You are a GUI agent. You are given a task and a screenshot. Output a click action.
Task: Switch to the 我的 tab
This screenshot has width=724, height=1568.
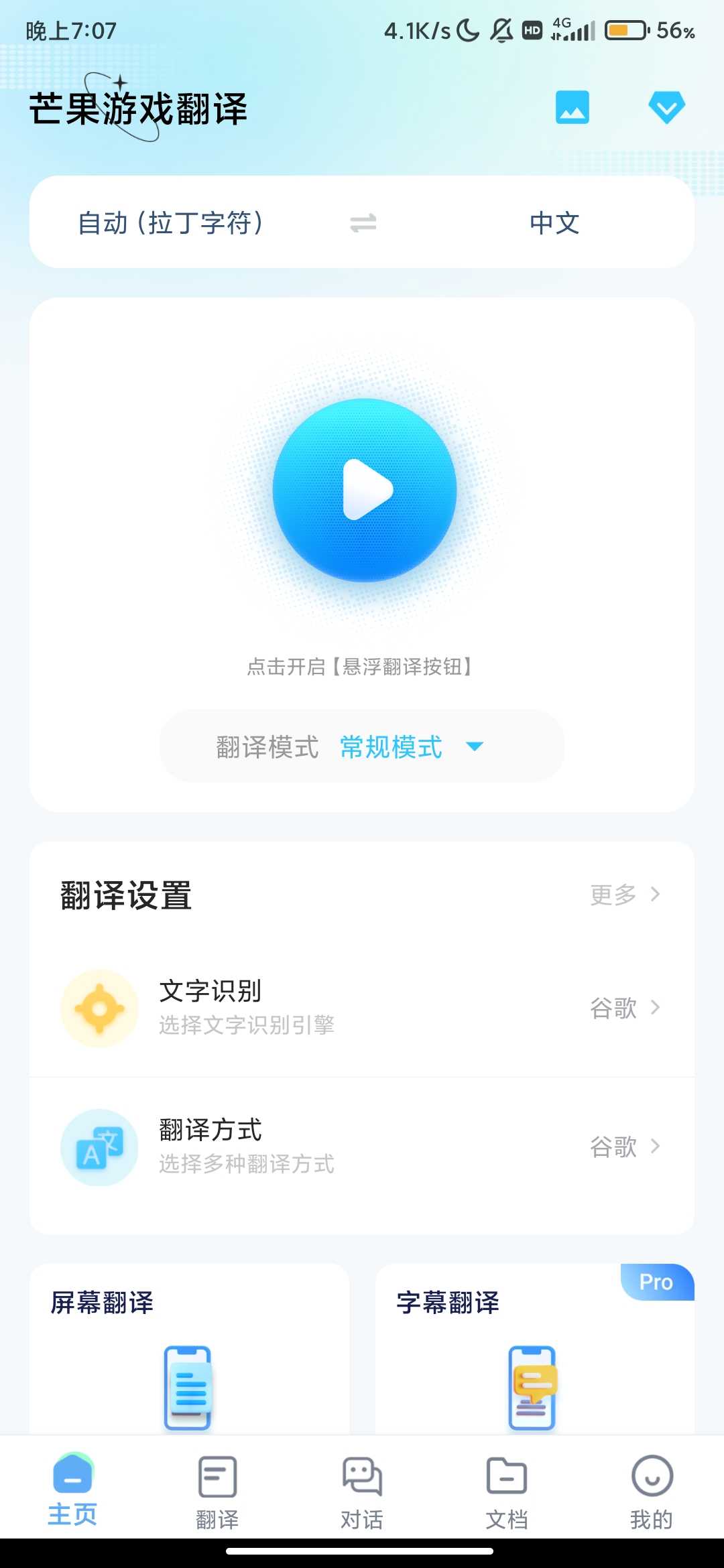coord(652,1488)
